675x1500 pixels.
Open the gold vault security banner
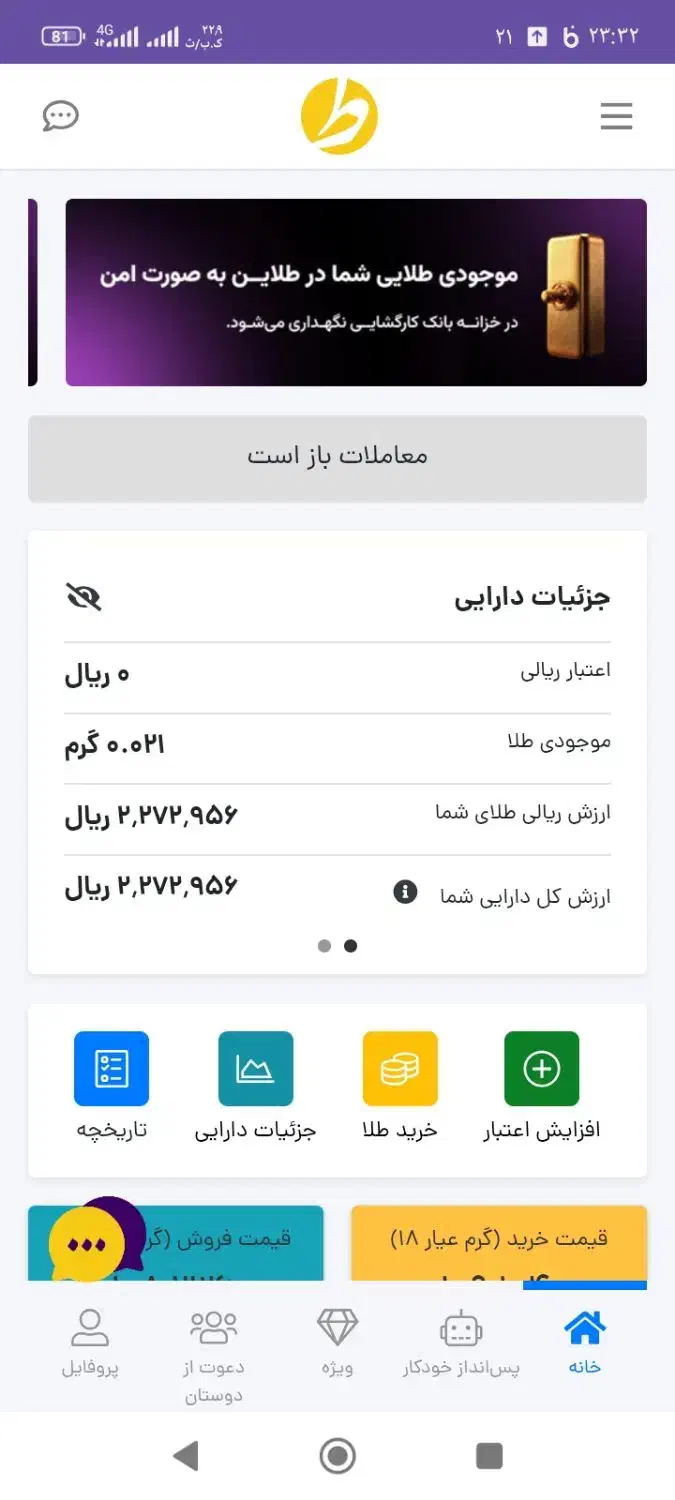(356, 292)
